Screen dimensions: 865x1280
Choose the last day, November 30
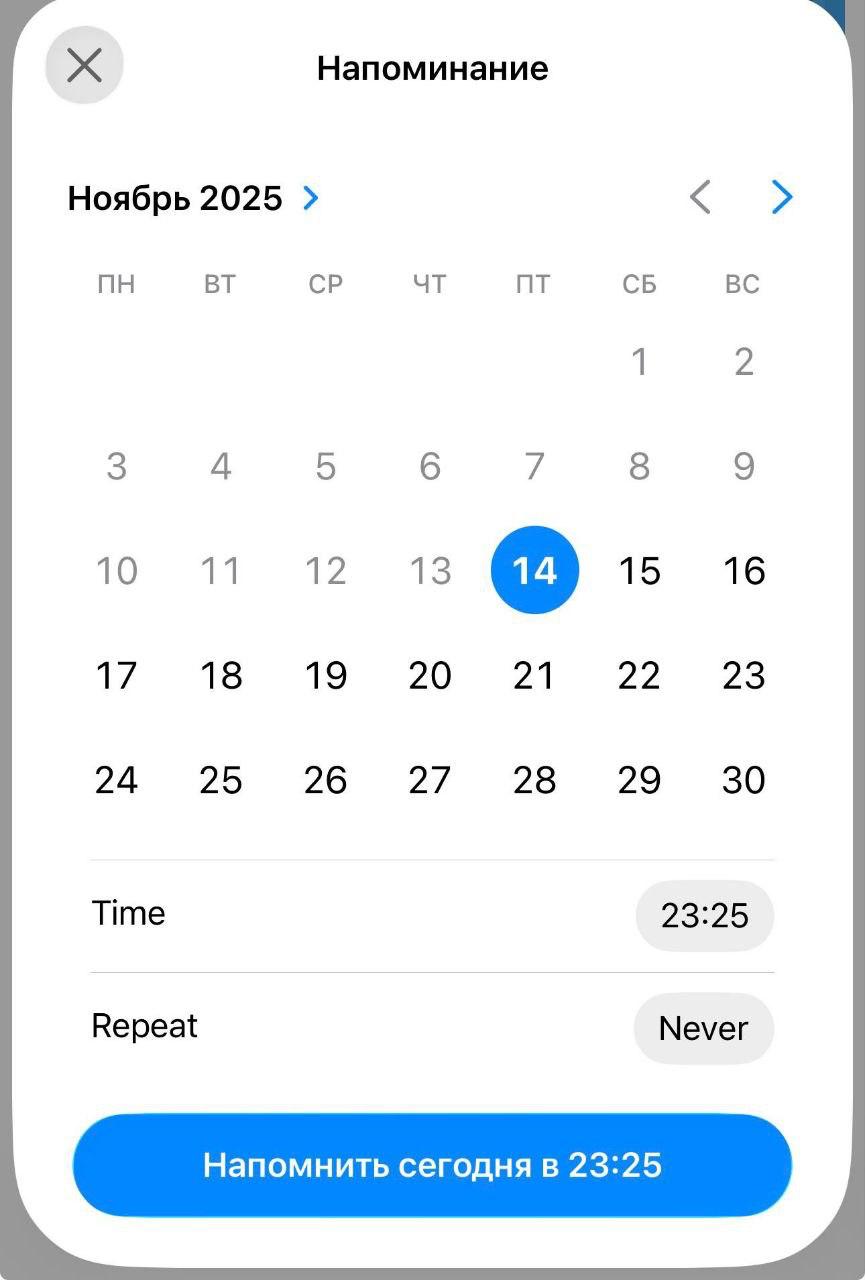pos(743,780)
